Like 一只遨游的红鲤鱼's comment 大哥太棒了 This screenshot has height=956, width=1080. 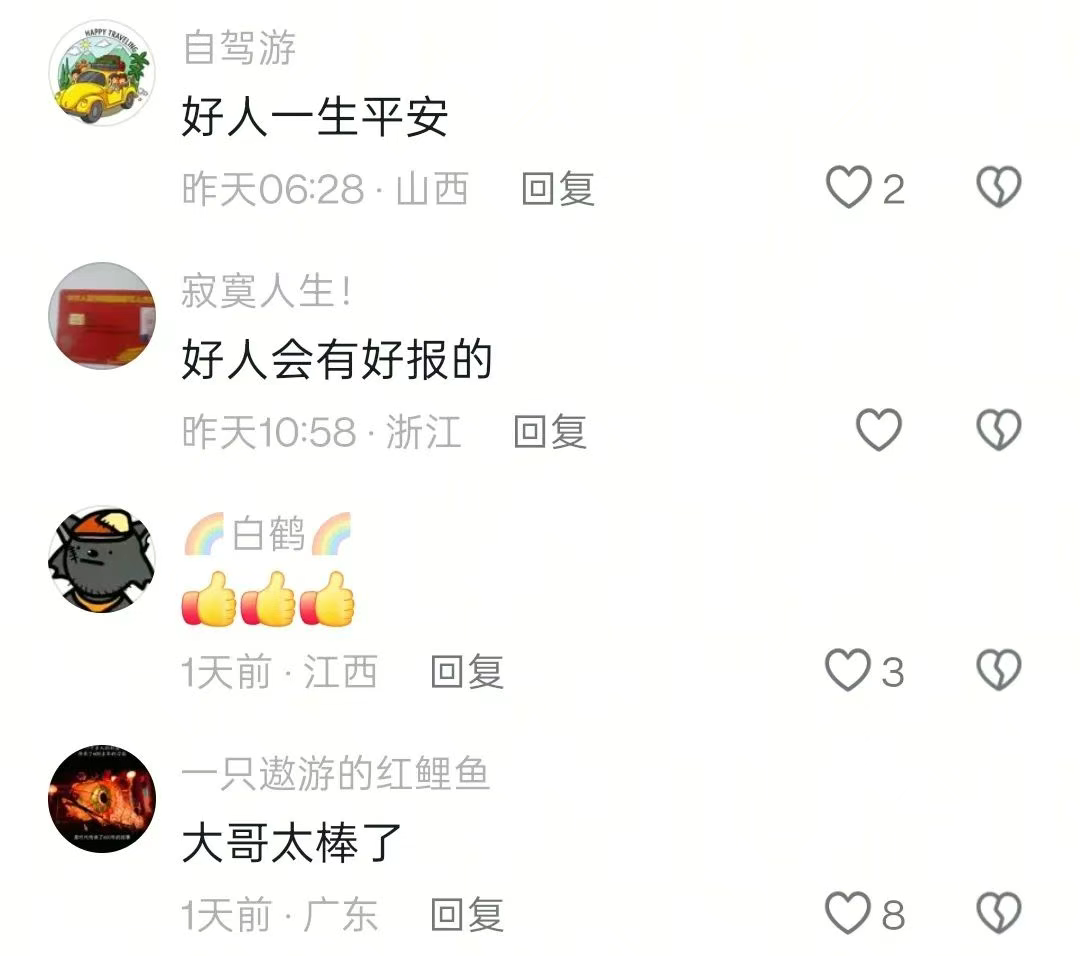(x=848, y=913)
